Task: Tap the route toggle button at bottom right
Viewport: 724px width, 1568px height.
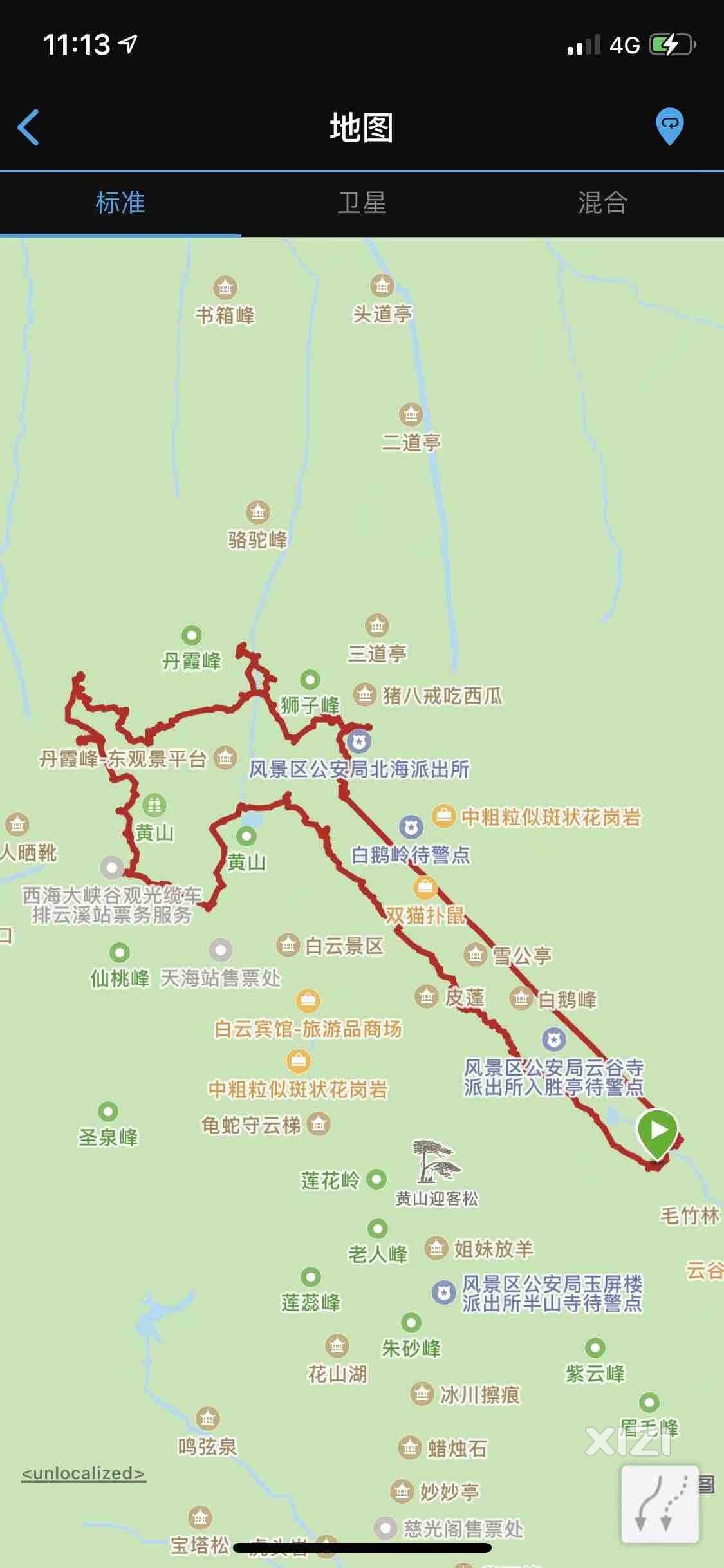Action: (x=660, y=1503)
